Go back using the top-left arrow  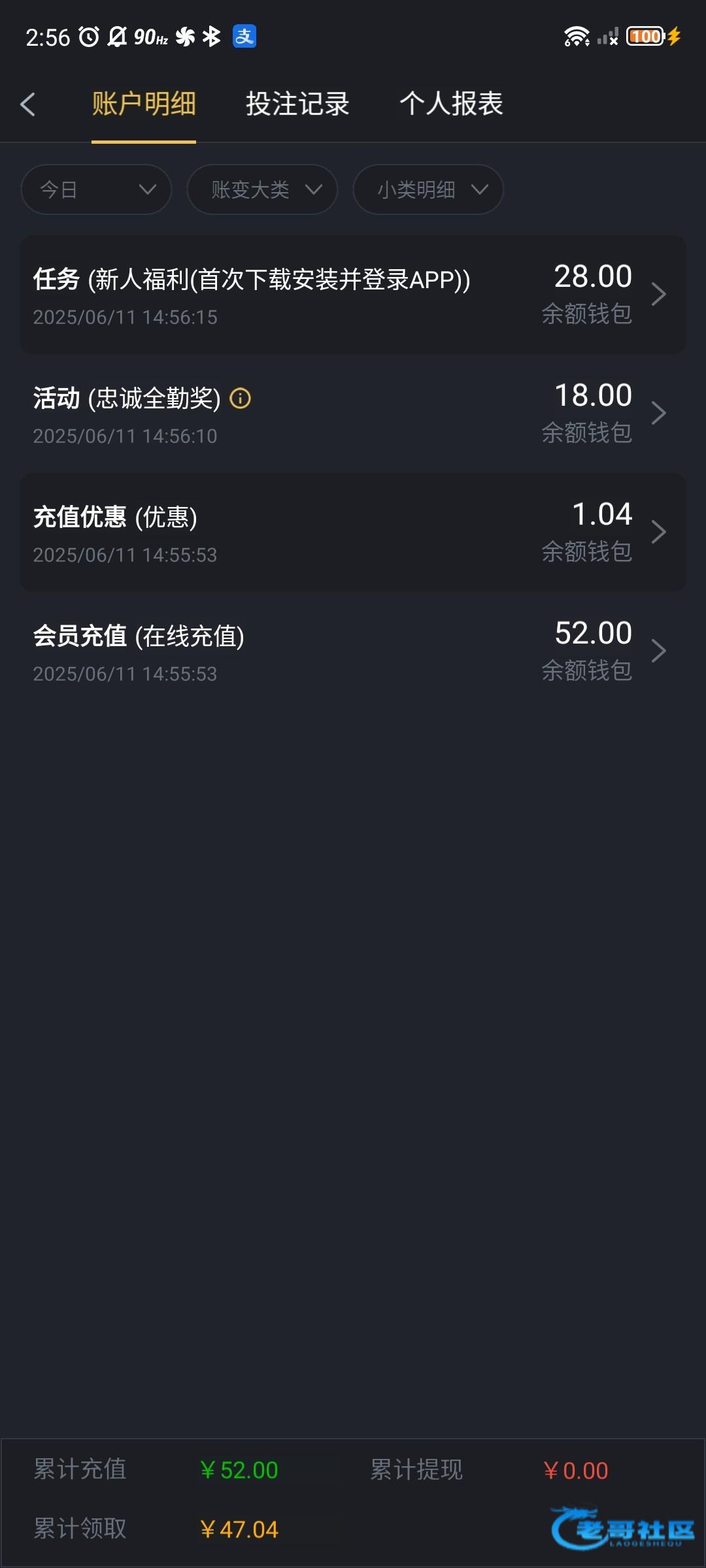click(27, 105)
